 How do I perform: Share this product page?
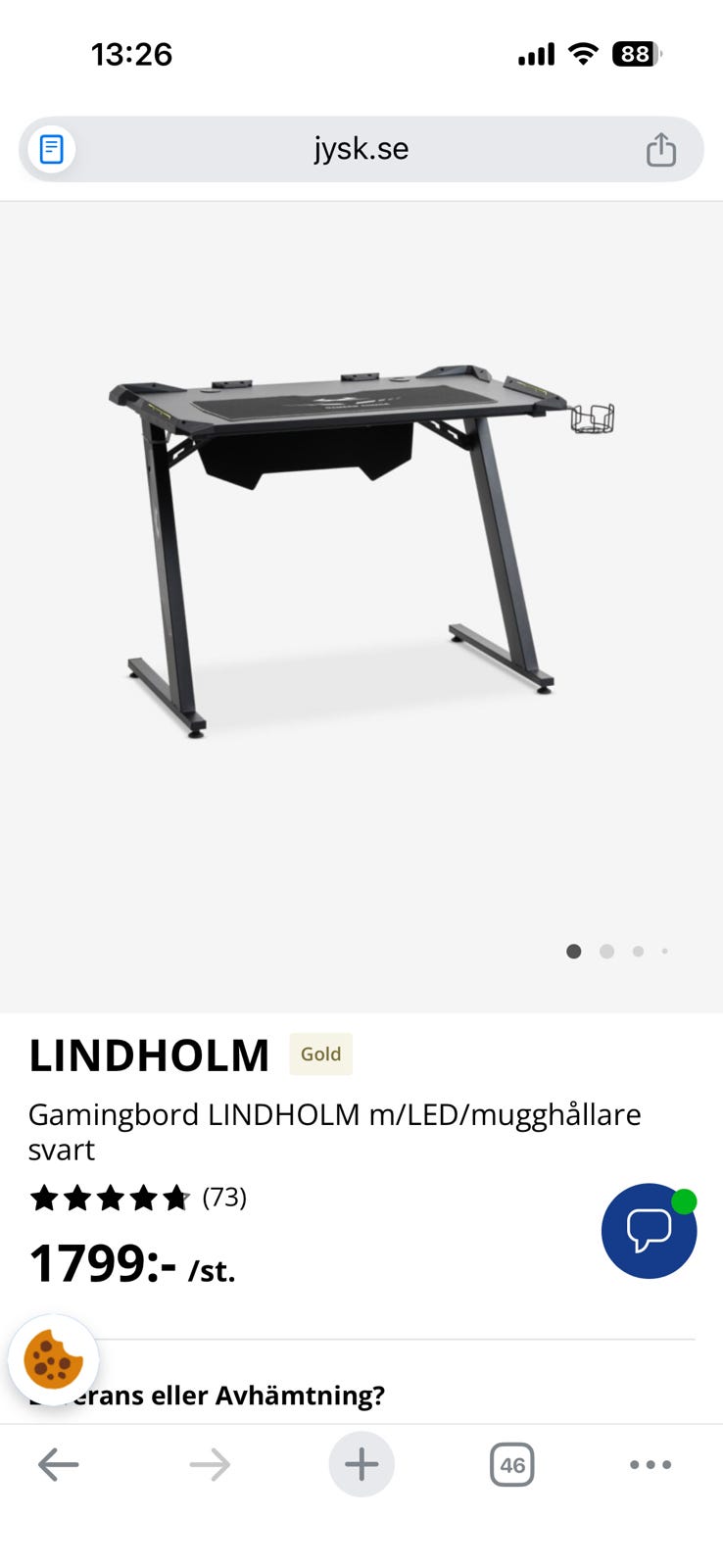[661, 149]
